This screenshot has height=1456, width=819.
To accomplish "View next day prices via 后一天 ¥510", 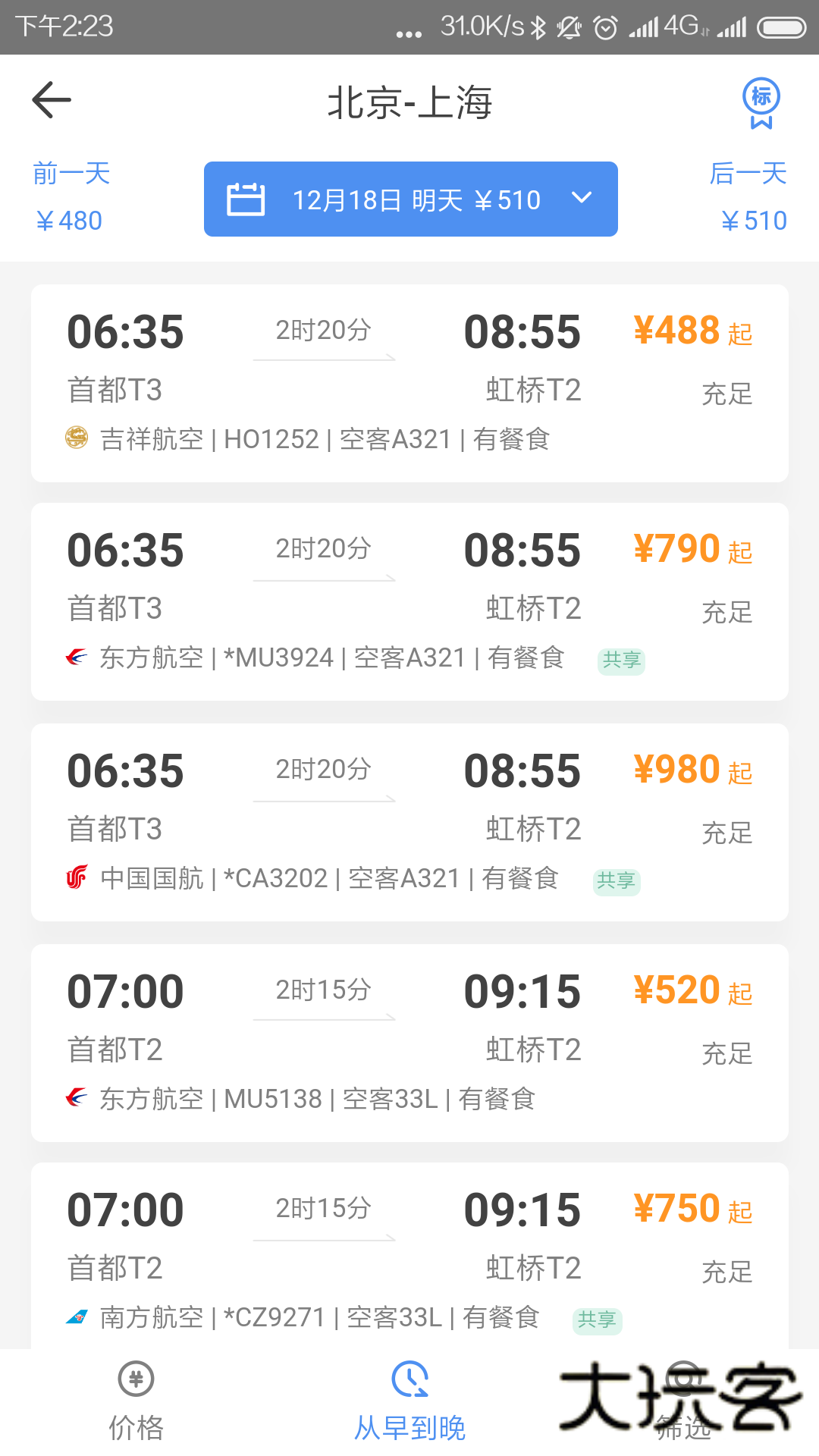I will coord(749,196).
